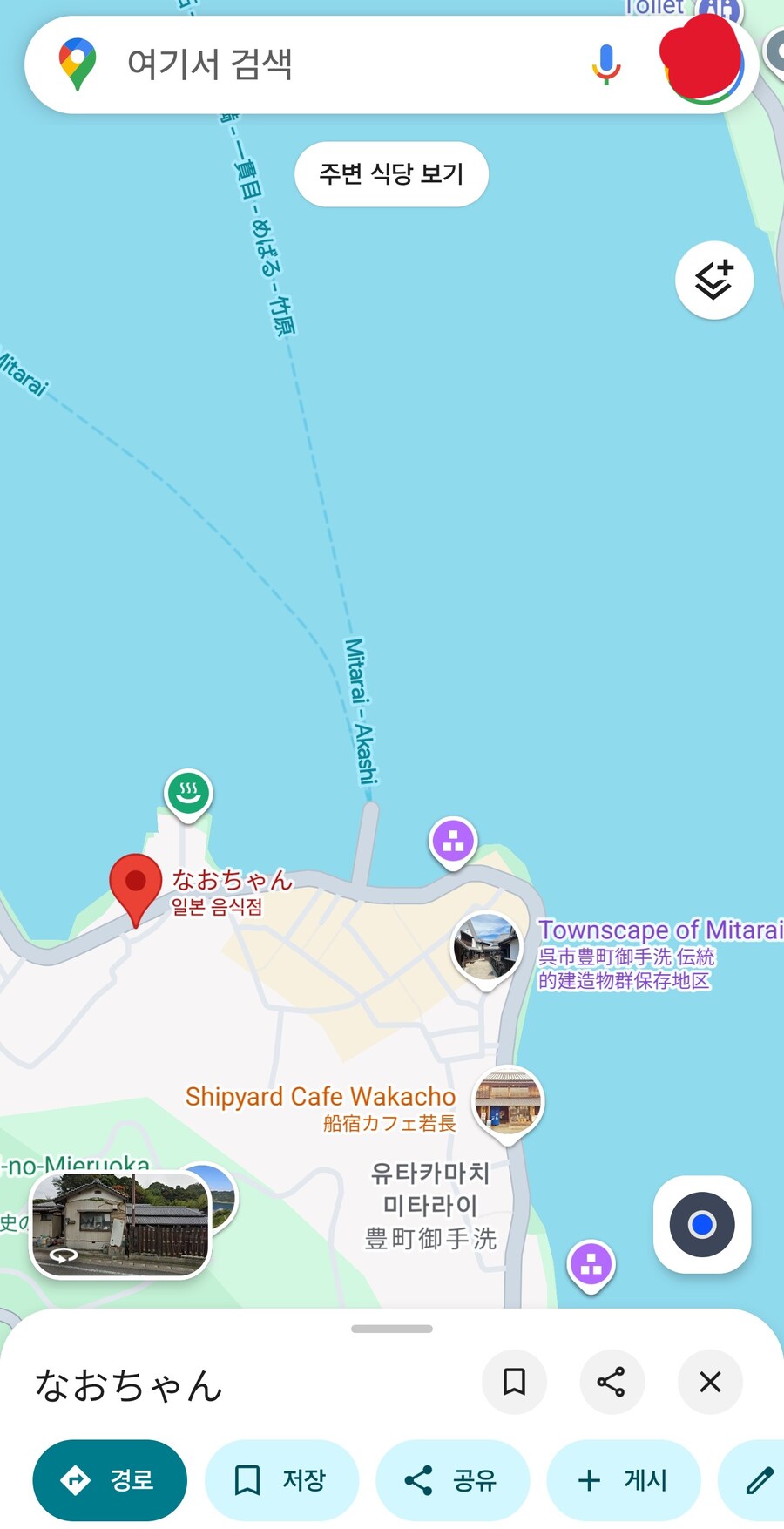Expand the place sheet drag handle
This screenshot has width=784, height=1529.
pyautogui.click(x=392, y=1329)
